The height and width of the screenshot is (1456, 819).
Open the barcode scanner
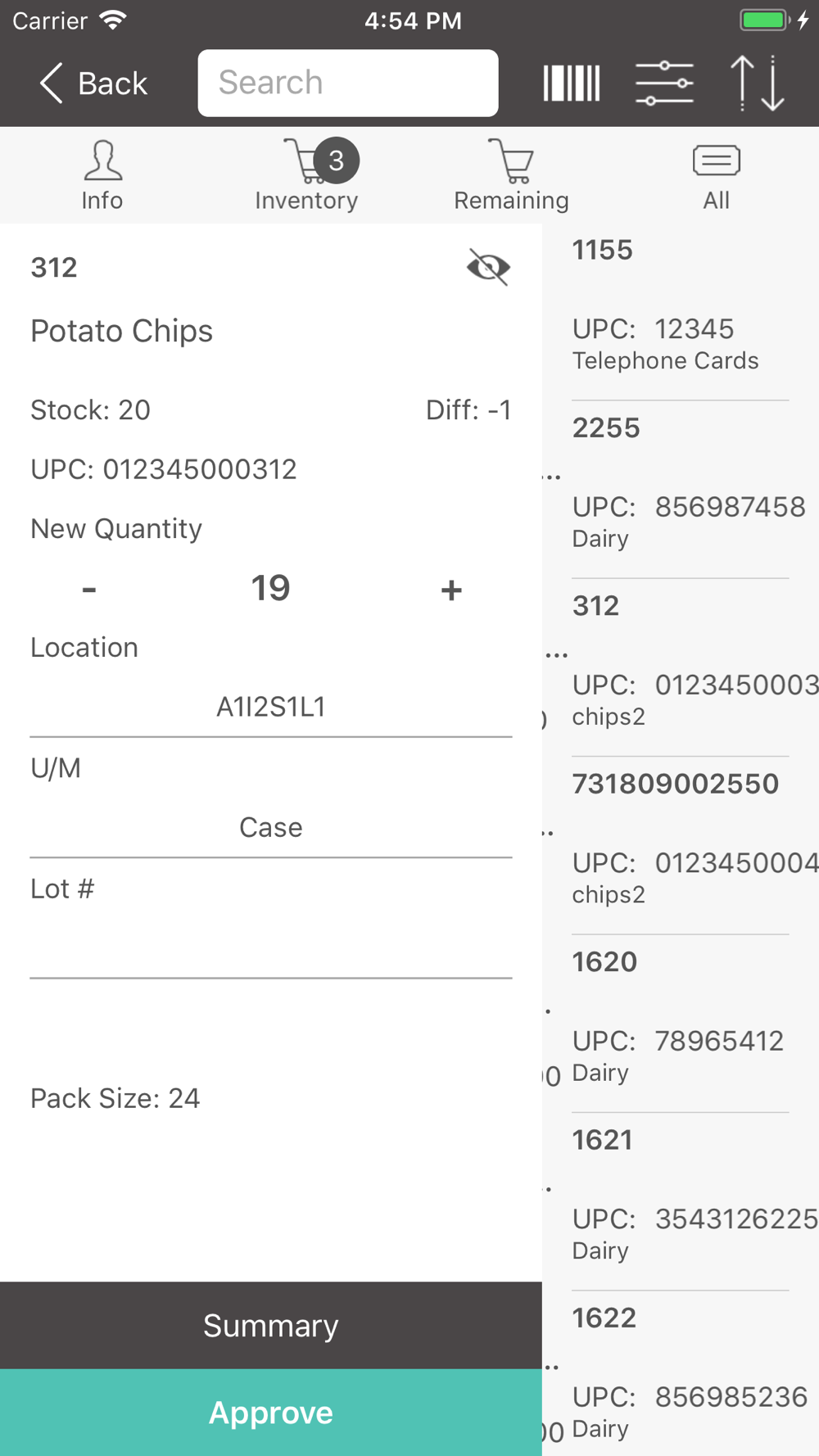(572, 83)
